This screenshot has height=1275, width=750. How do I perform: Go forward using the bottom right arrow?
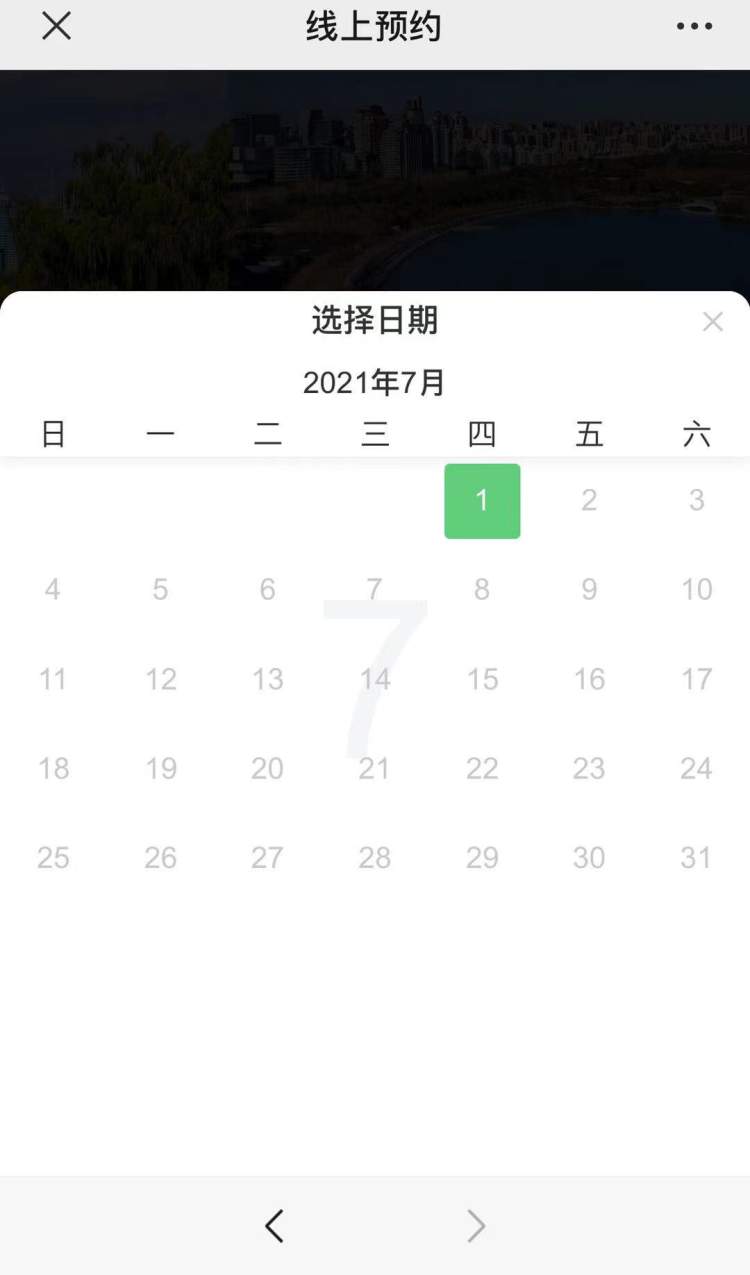coord(476,1225)
